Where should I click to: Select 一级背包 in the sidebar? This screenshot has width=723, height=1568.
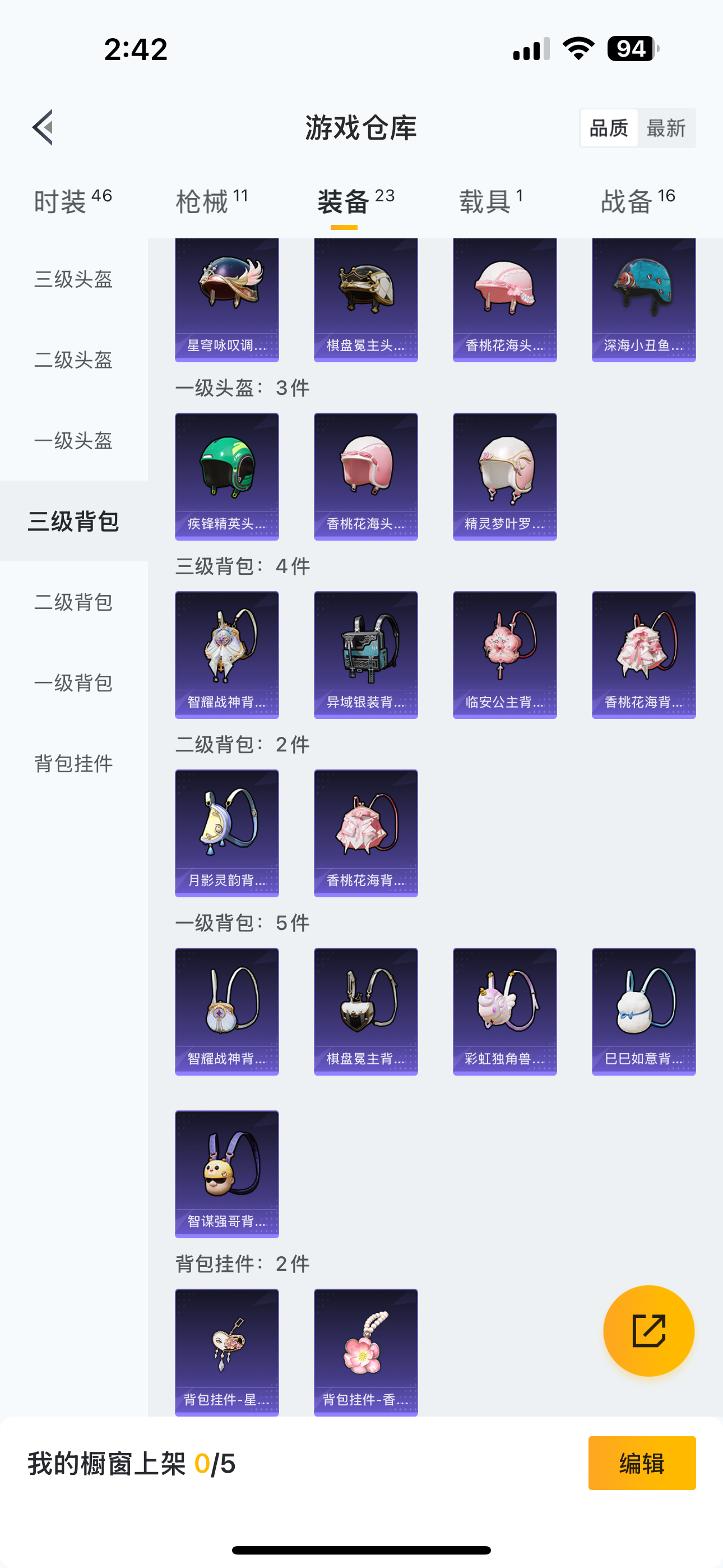[x=73, y=683]
